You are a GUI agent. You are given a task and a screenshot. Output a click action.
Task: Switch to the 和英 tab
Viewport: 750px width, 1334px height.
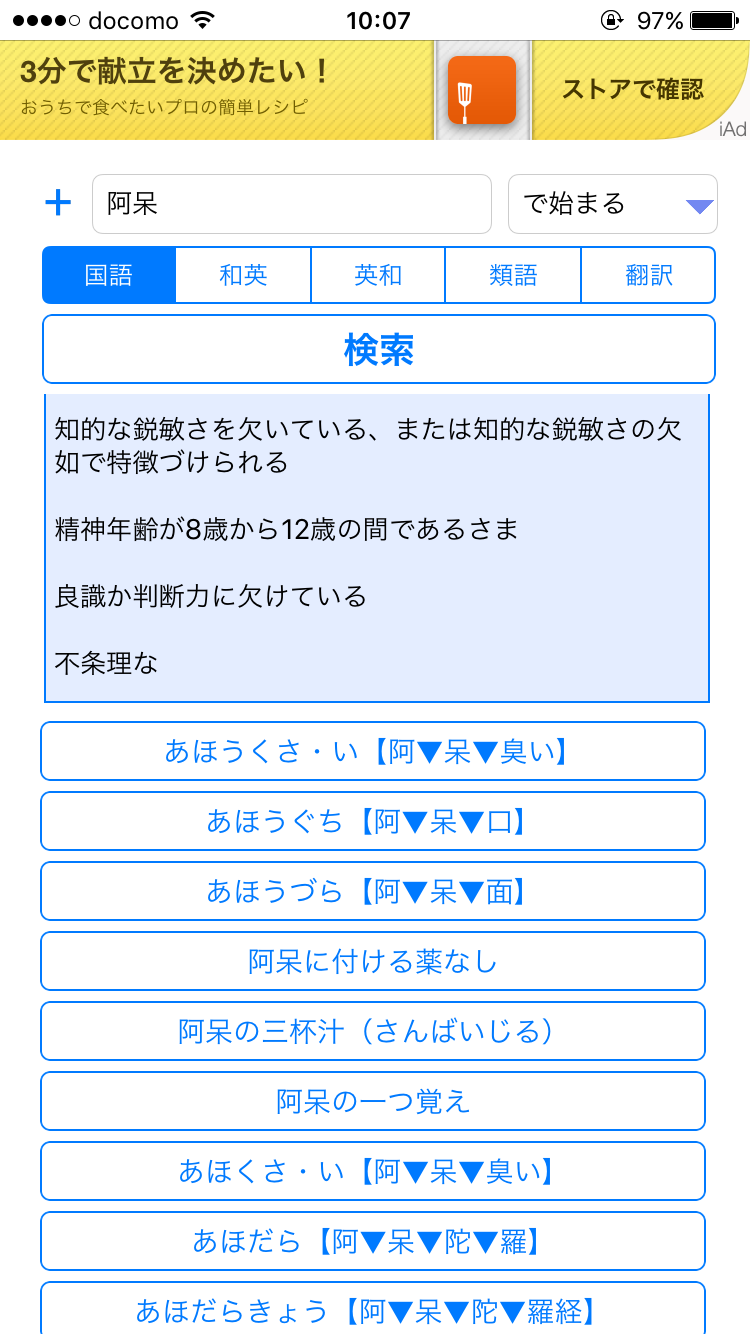coord(243,275)
